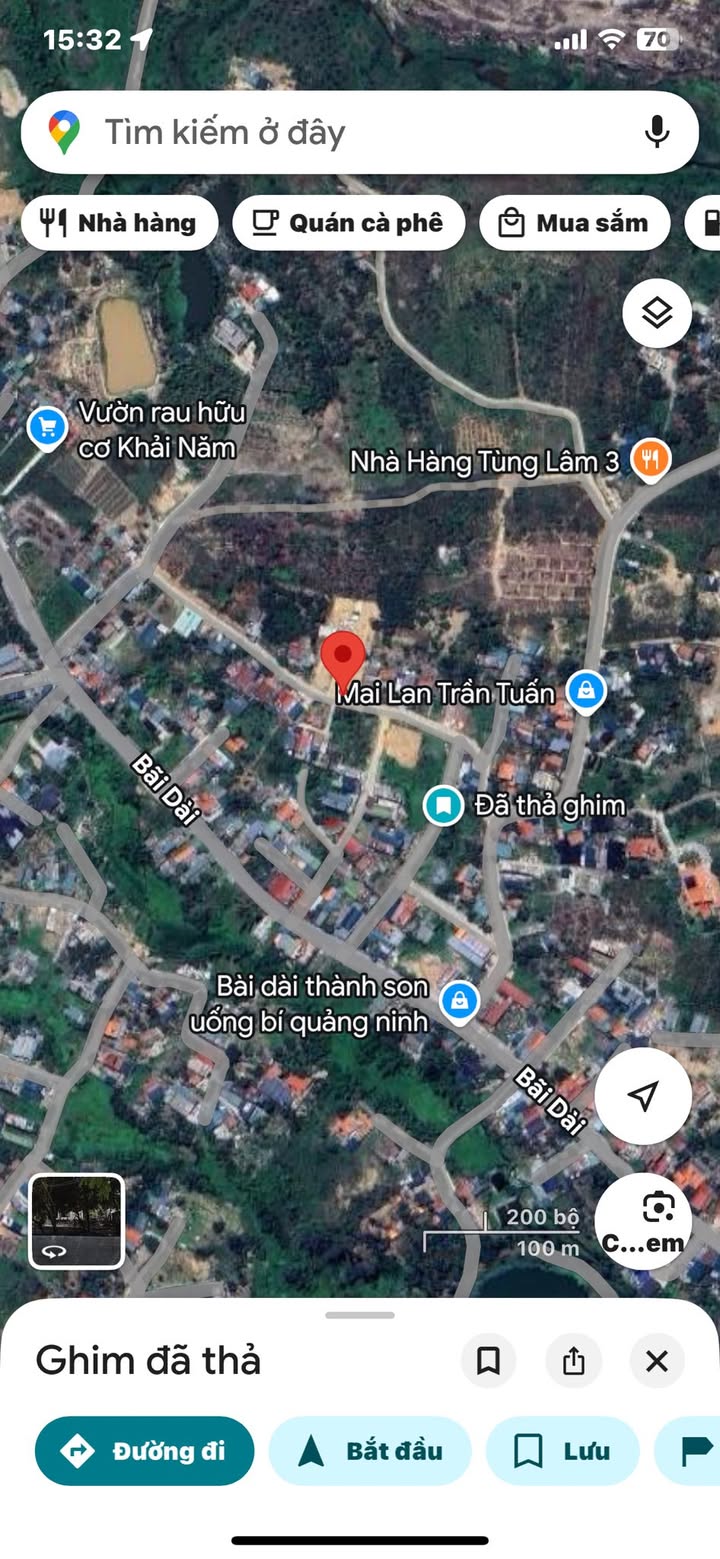The width and height of the screenshot is (720, 1559).
Task: Share the dropped pin
Action: [573, 1360]
